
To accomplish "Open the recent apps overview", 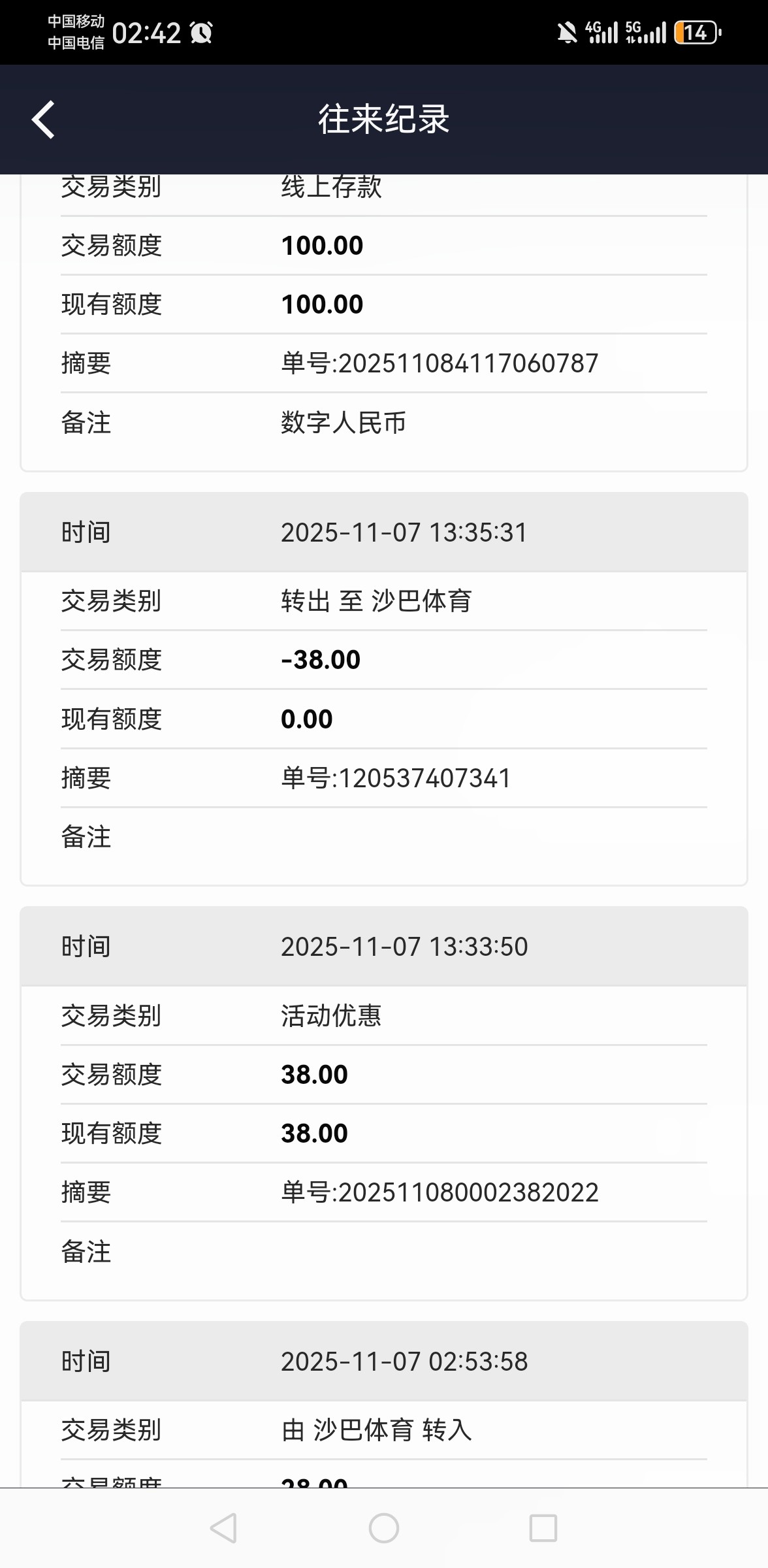I will [x=543, y=1528].
